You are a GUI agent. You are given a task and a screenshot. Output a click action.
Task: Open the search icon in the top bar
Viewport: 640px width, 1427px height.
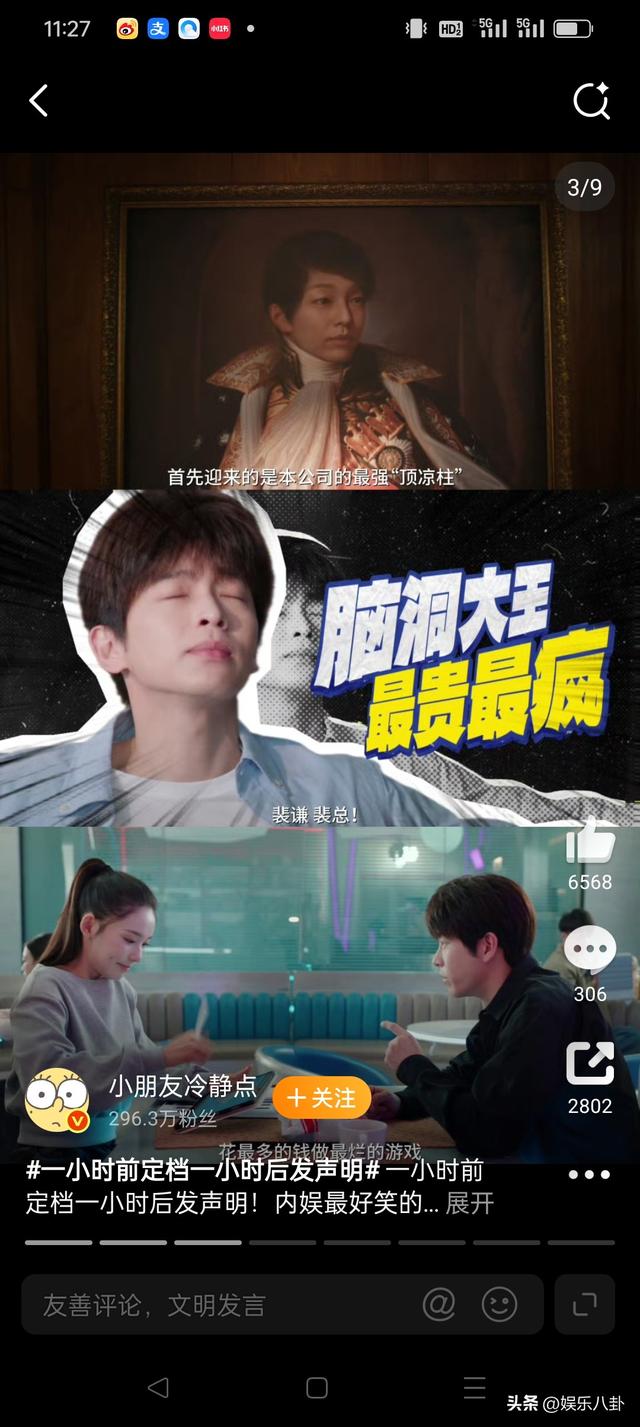pos(591,101)
